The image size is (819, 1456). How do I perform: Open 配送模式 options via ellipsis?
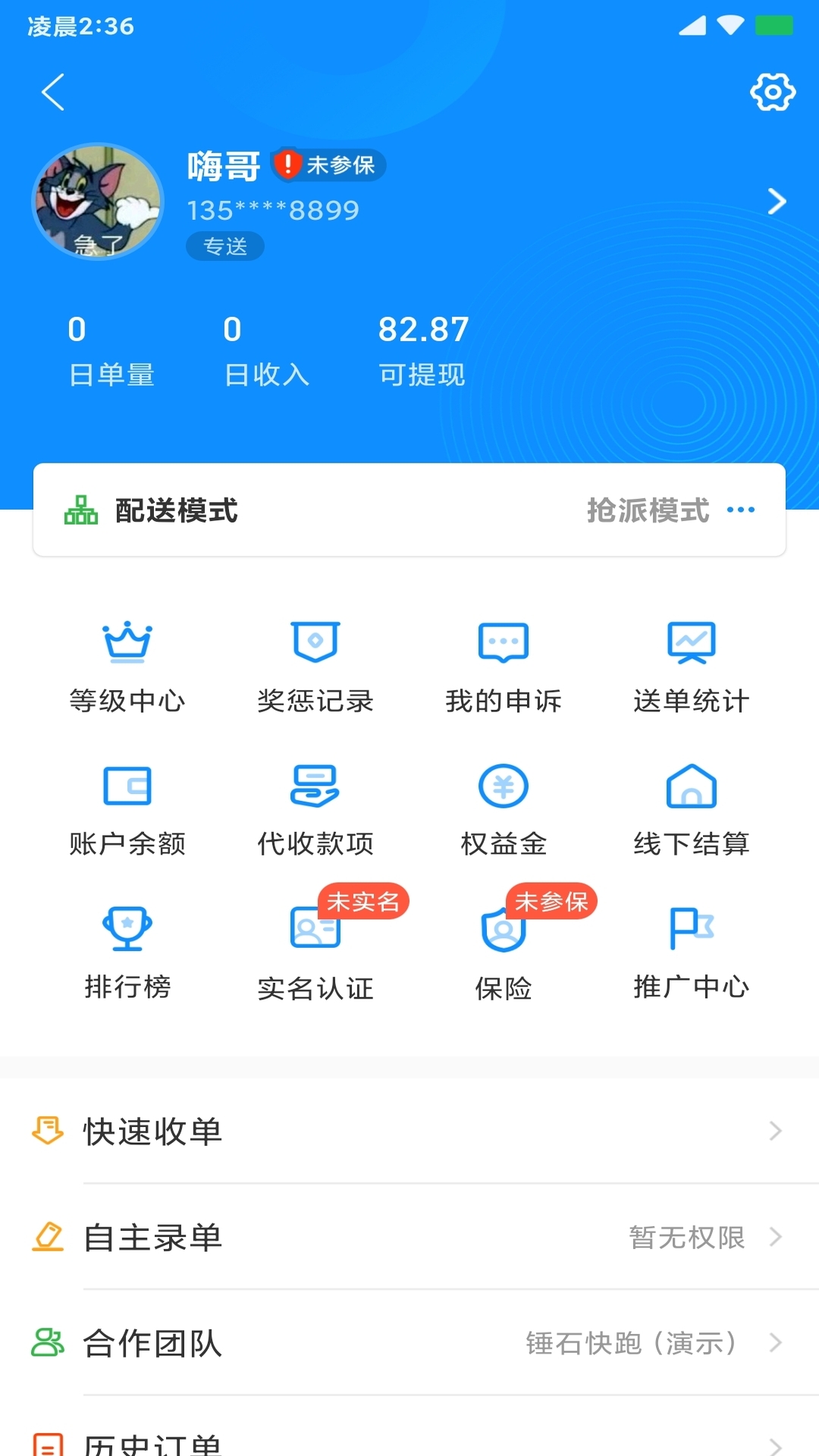(740, 510)
